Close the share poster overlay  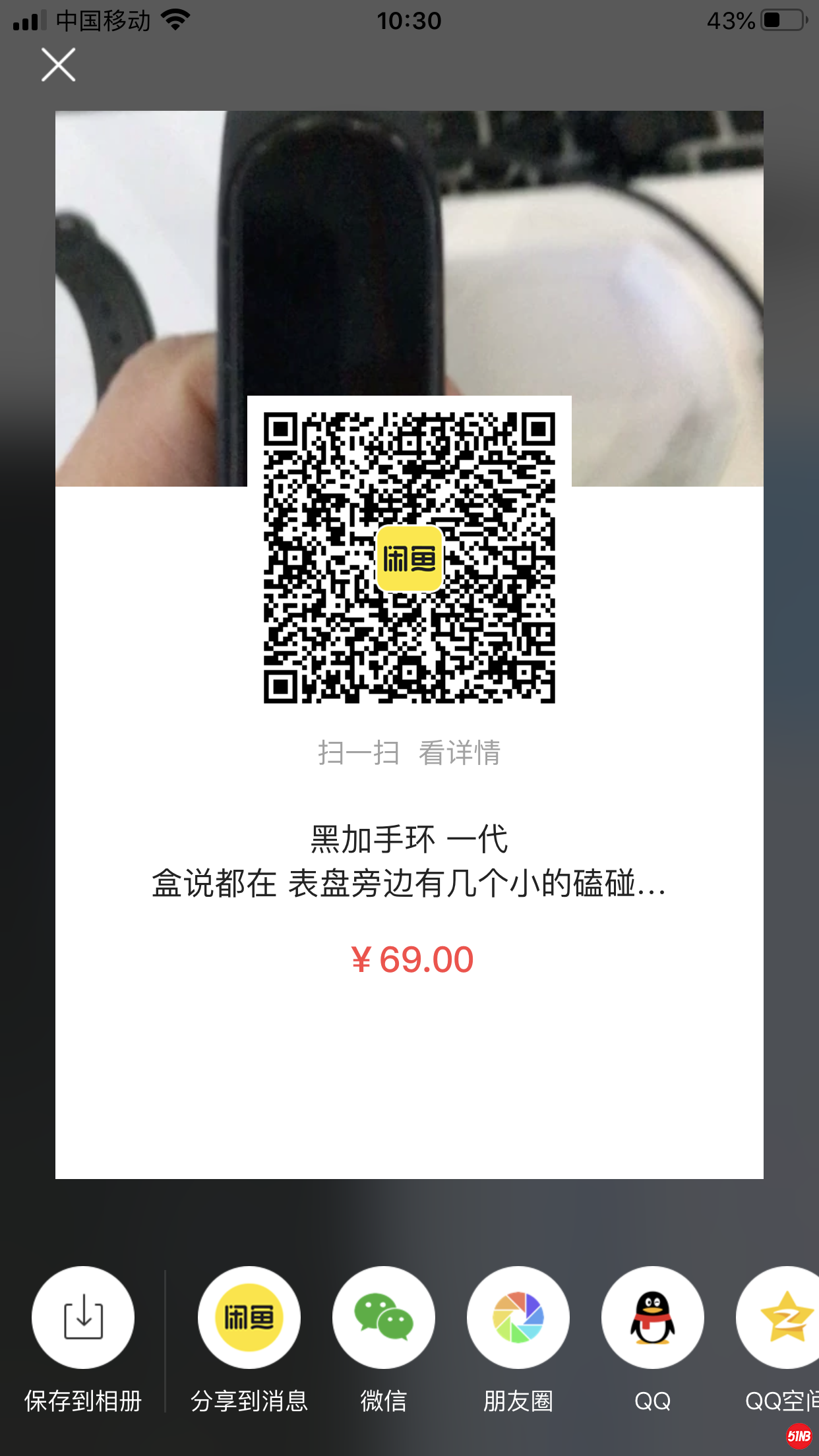58,65
